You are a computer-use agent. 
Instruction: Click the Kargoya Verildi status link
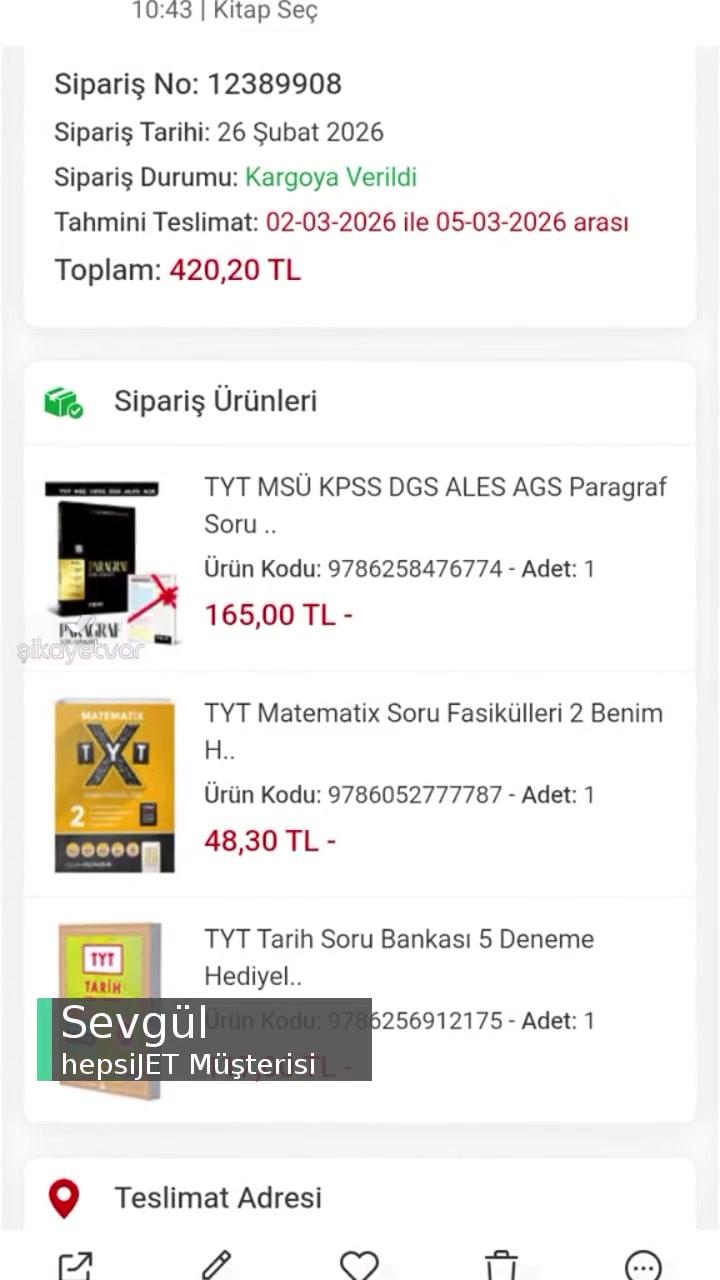click(331, 177)
